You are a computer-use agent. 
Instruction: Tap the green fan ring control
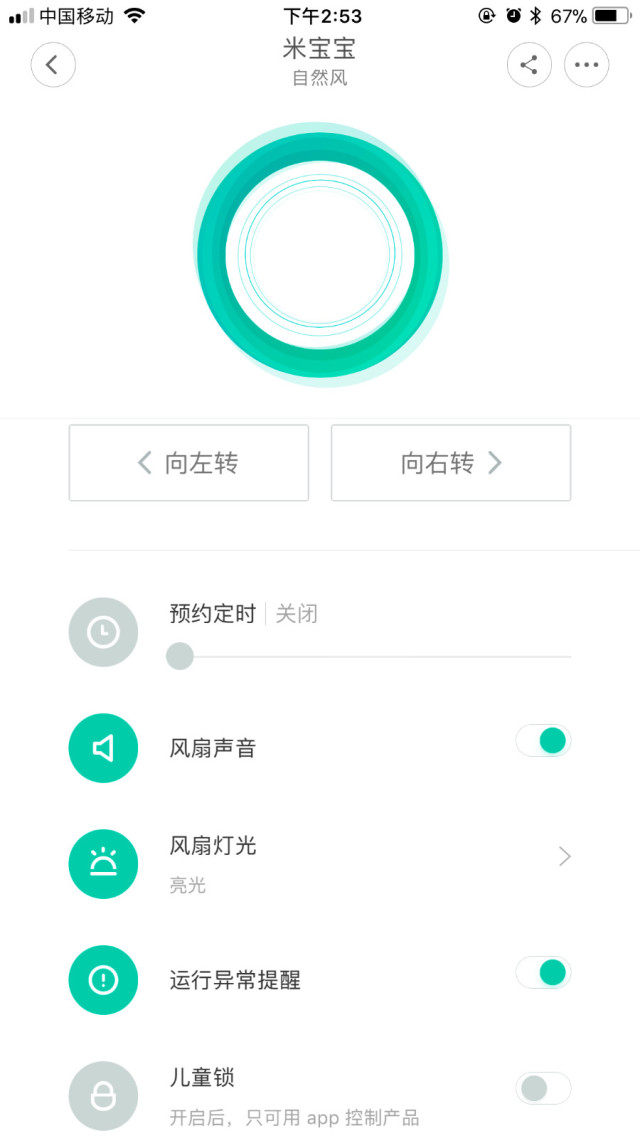point(320,254)
